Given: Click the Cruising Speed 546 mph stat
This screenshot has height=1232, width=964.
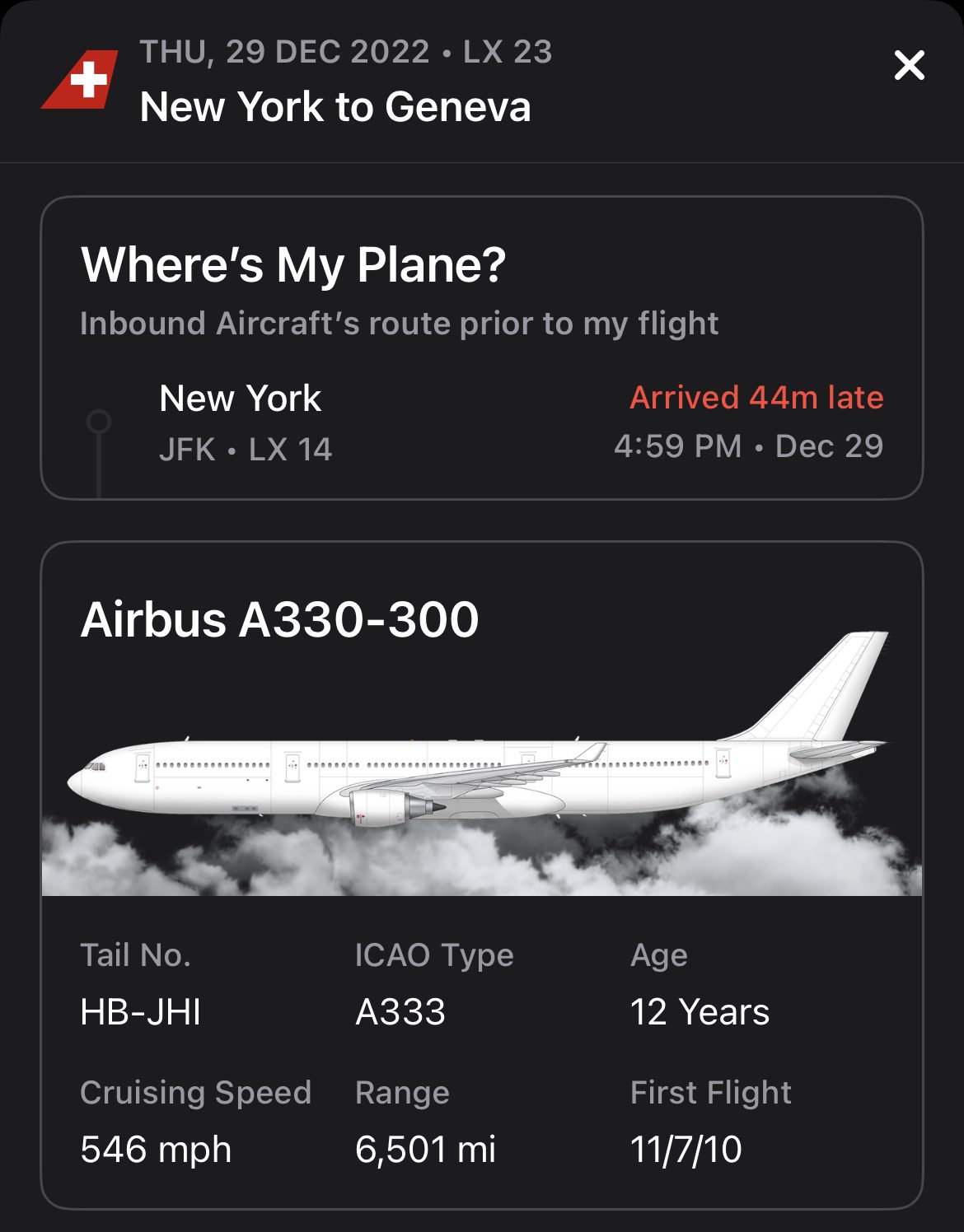Looking at the screenshot, I should [x=155, y=1148].
